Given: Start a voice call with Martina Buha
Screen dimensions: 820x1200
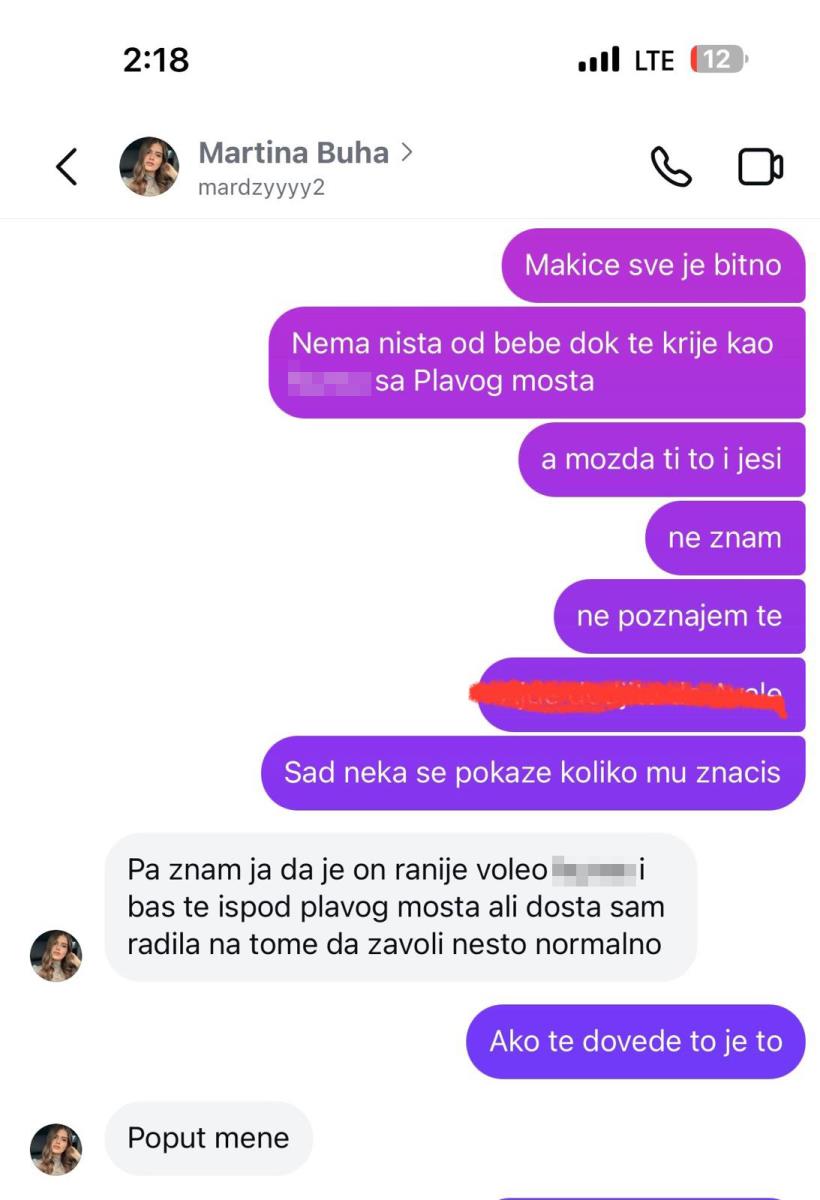Looking at the screenshot, I should click(672, 168).
